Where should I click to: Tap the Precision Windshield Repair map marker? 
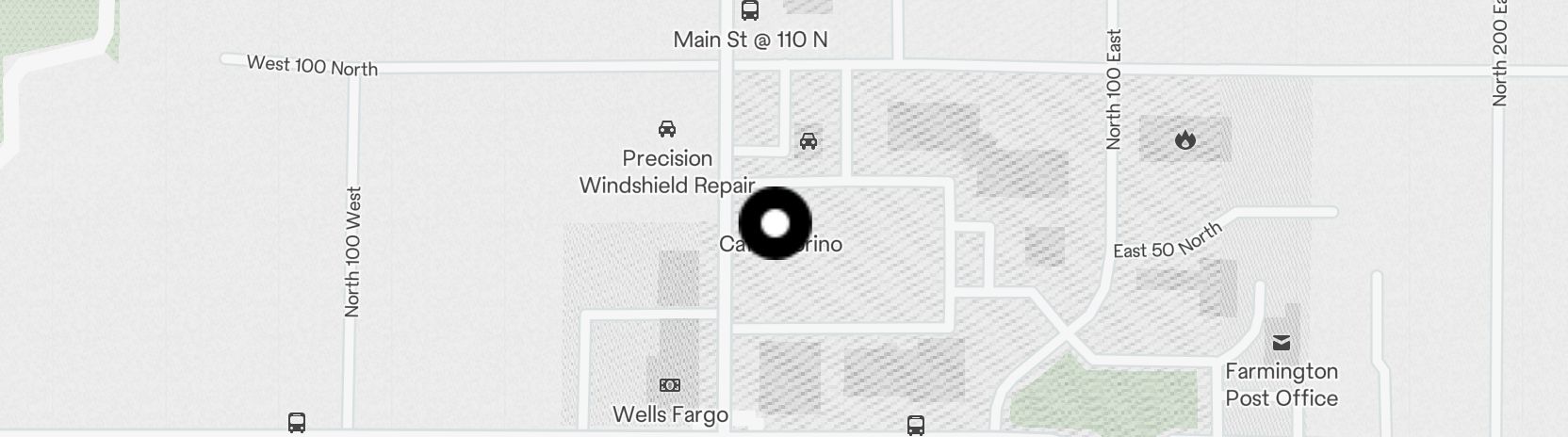(667, 129)
